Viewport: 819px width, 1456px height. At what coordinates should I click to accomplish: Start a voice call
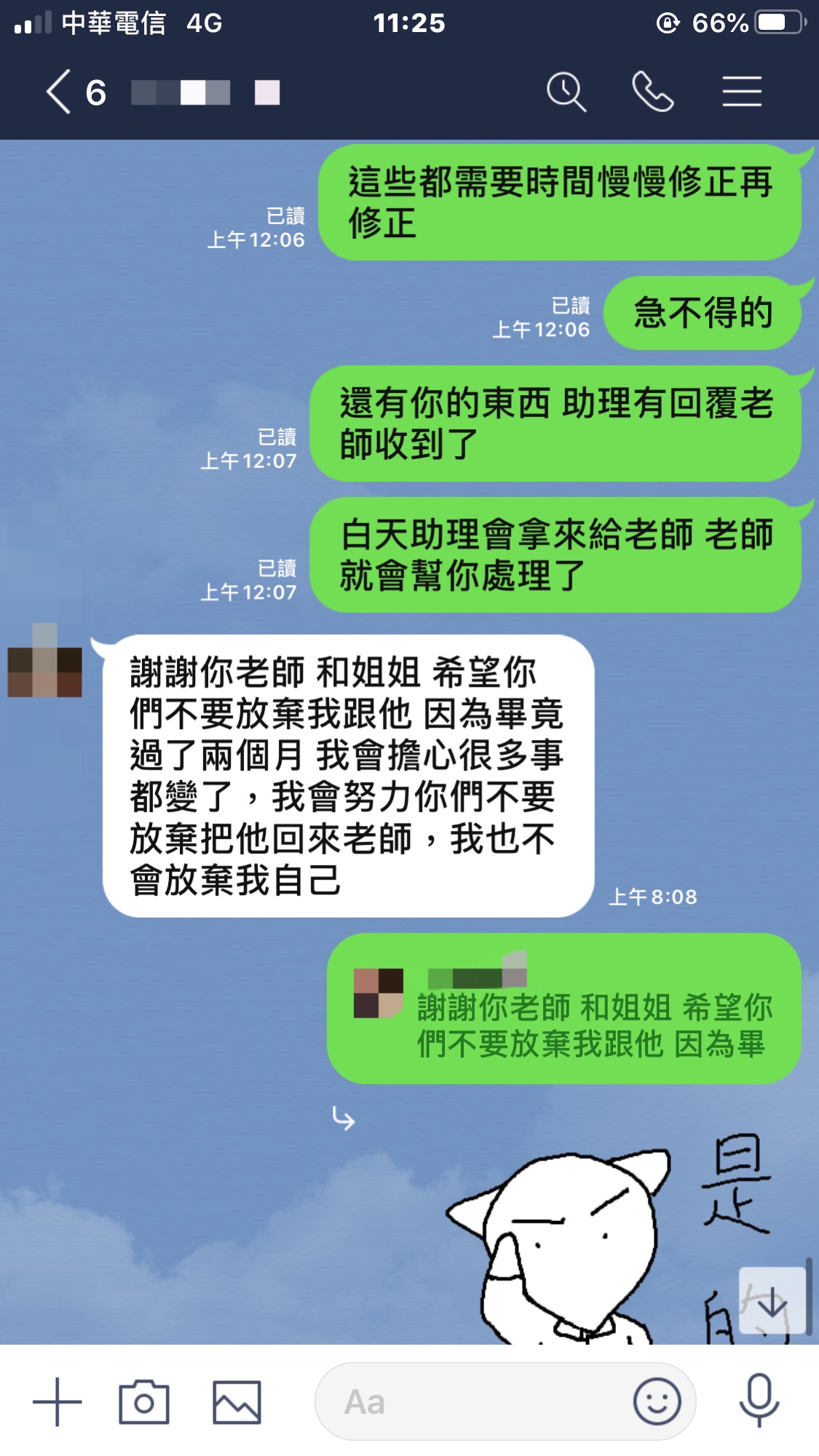click(652, 92)
